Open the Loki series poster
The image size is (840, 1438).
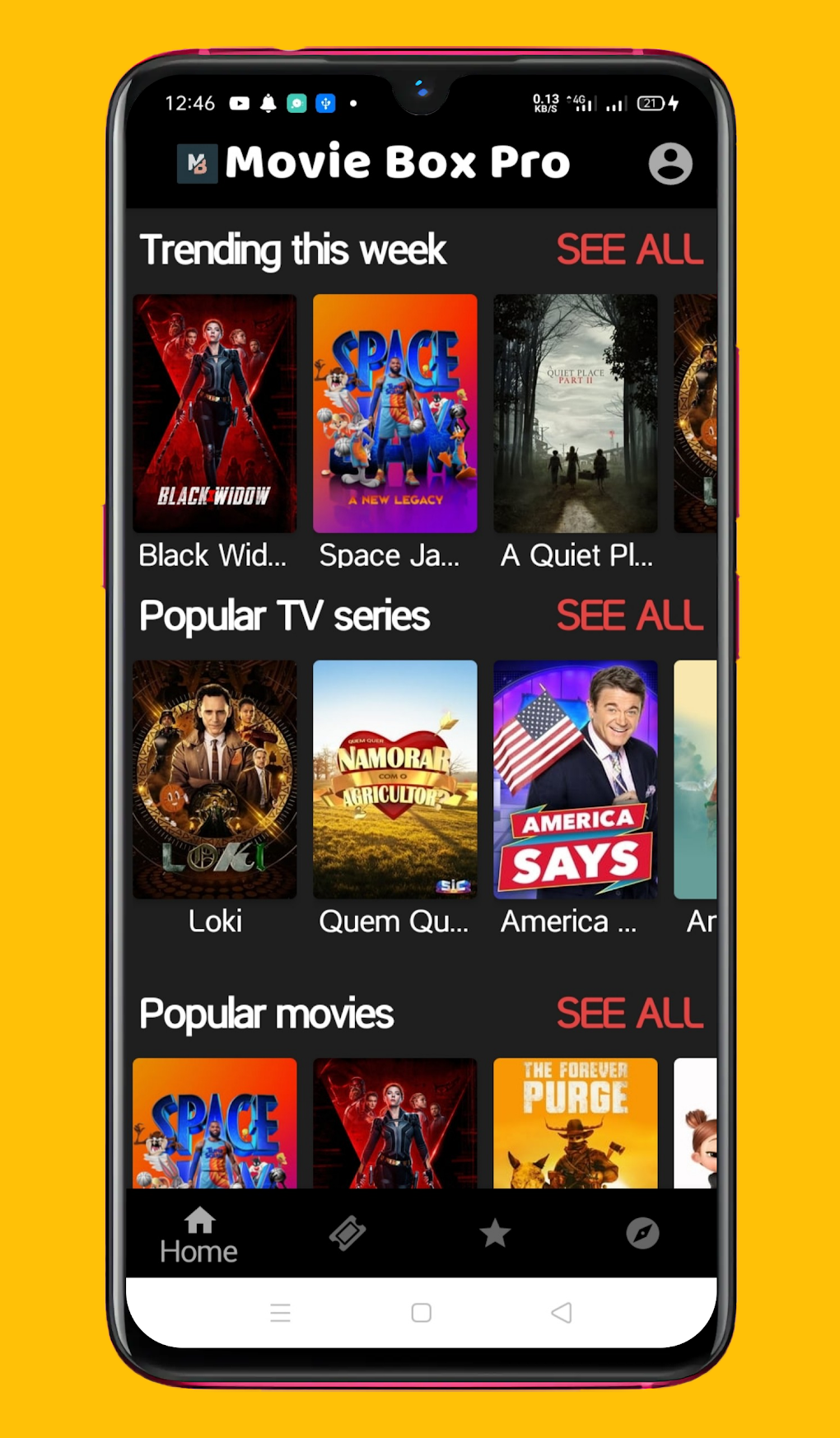pyautogui.click(x=214, y=778)
